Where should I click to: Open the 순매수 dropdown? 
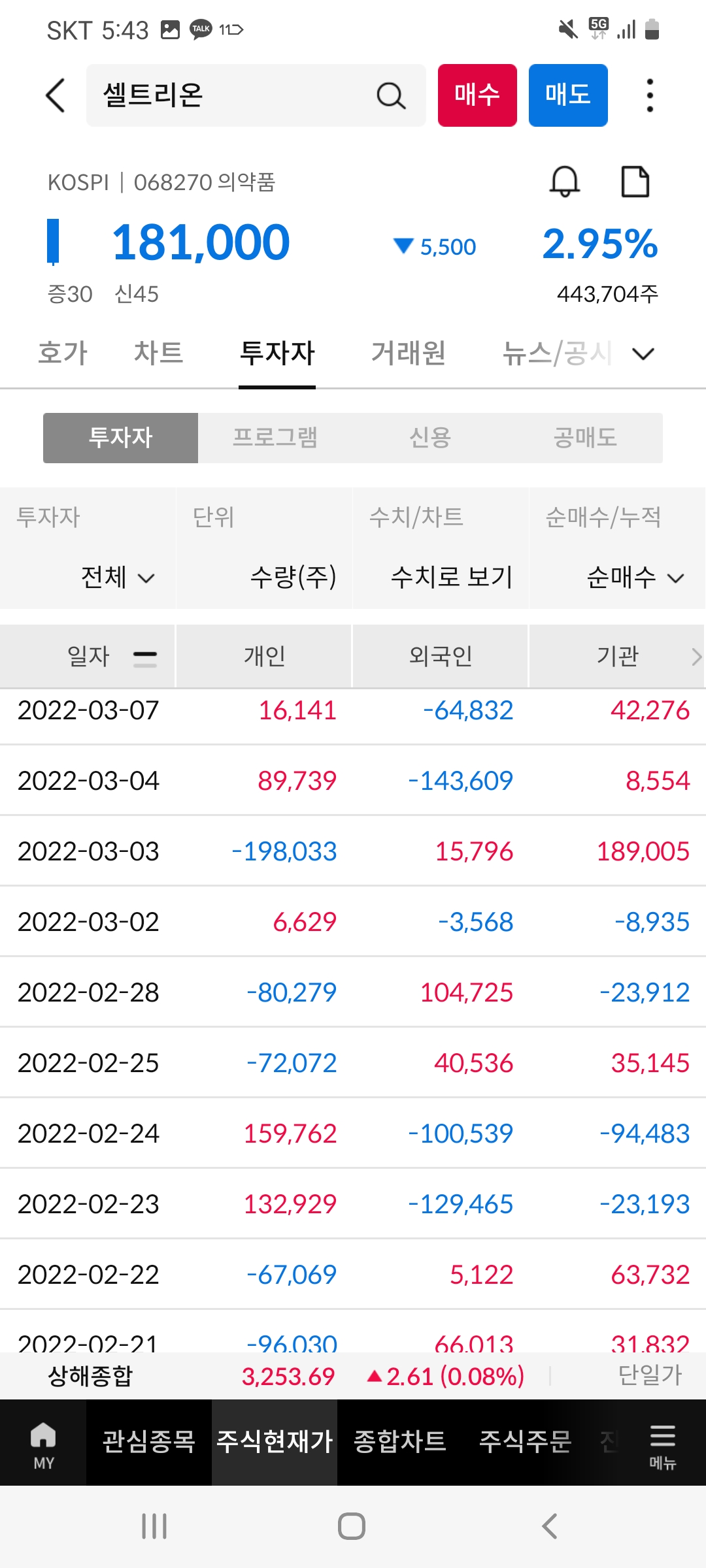tap(635, 577)
